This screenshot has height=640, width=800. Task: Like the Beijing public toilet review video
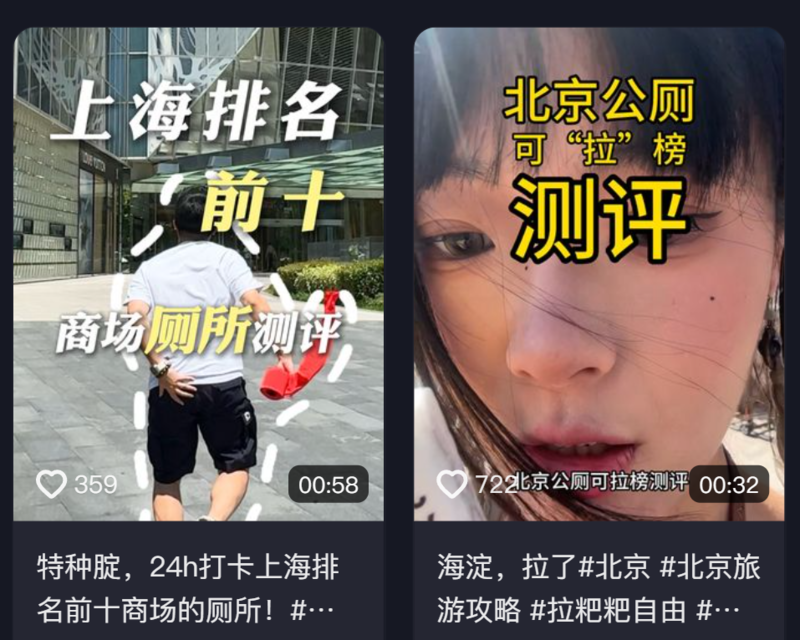coord(453,485)
